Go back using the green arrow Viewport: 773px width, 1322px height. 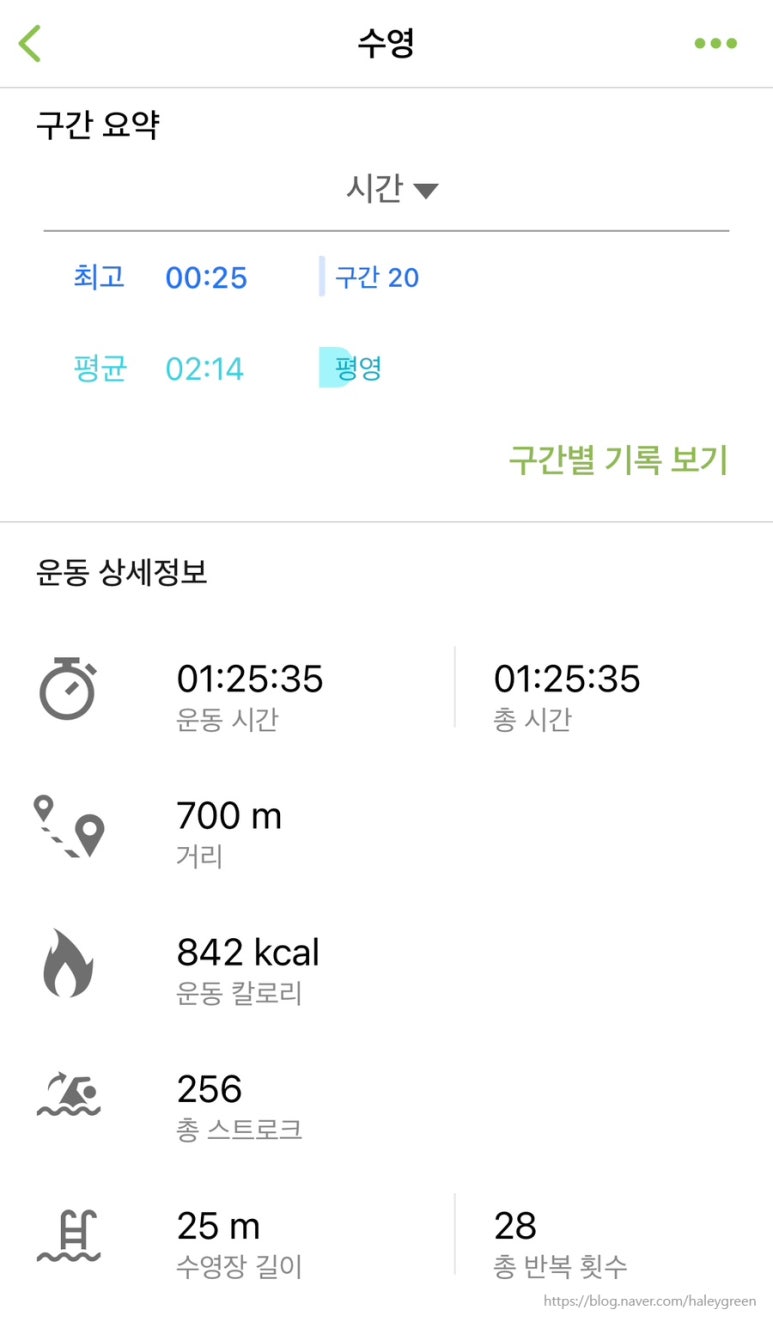coord(30,43)
